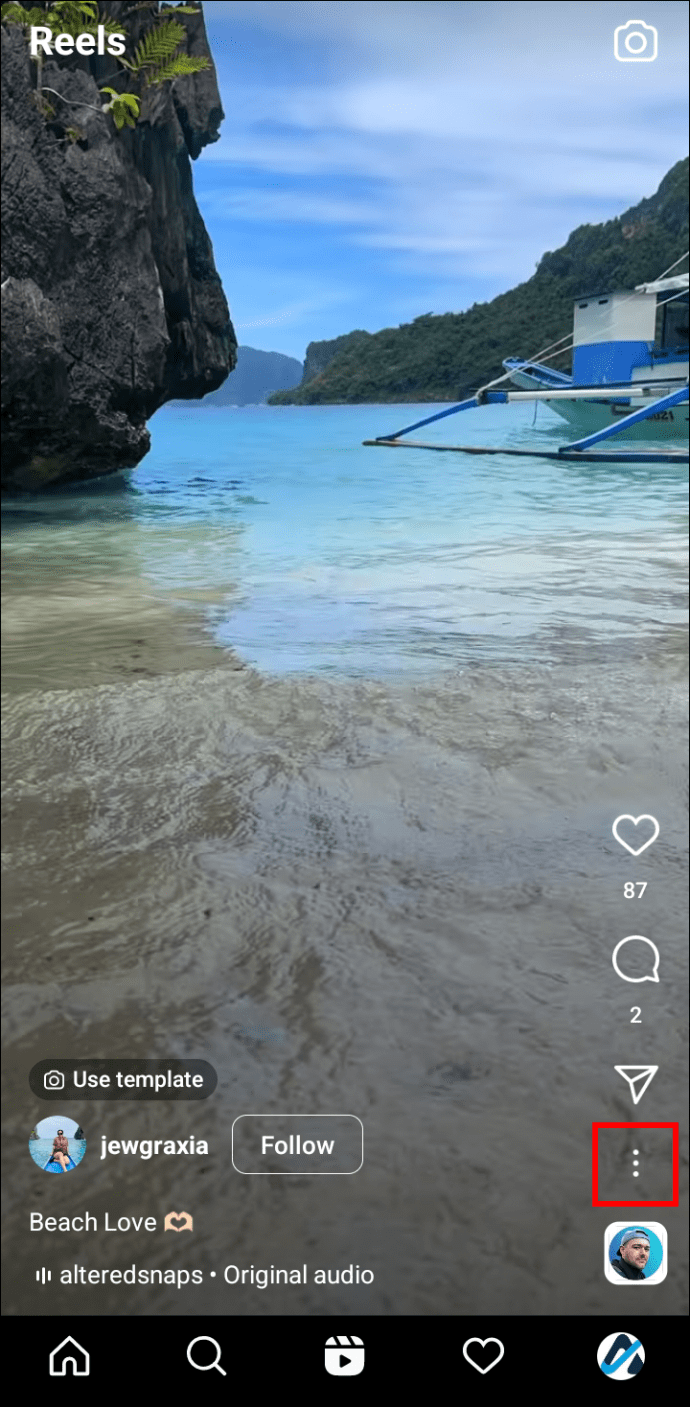Open the three-dot more options menu
Screen dimensions: 690x1407
coord(635,1163)
